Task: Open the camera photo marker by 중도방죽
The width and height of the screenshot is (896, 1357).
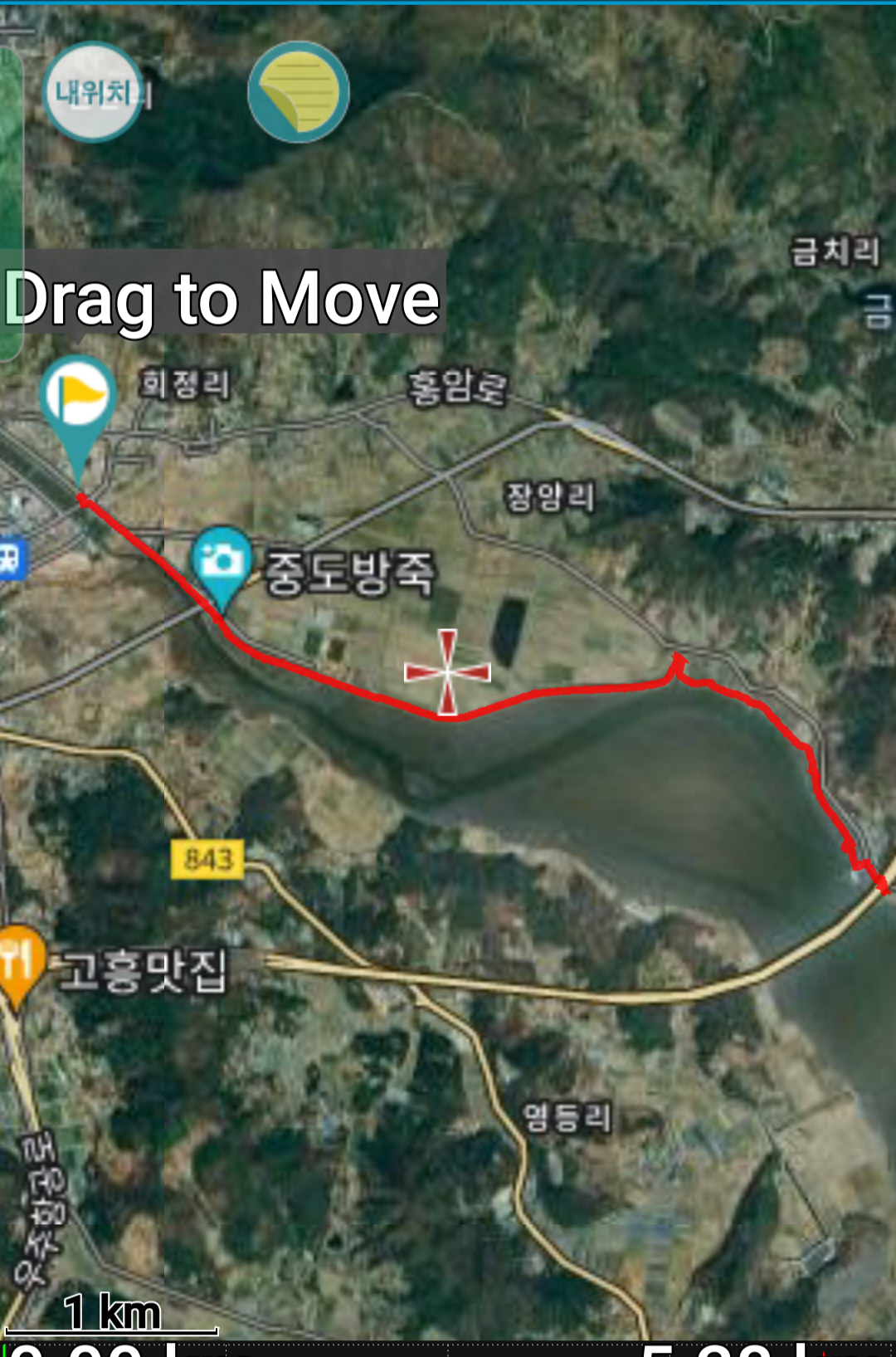Action: pos(221,563)
